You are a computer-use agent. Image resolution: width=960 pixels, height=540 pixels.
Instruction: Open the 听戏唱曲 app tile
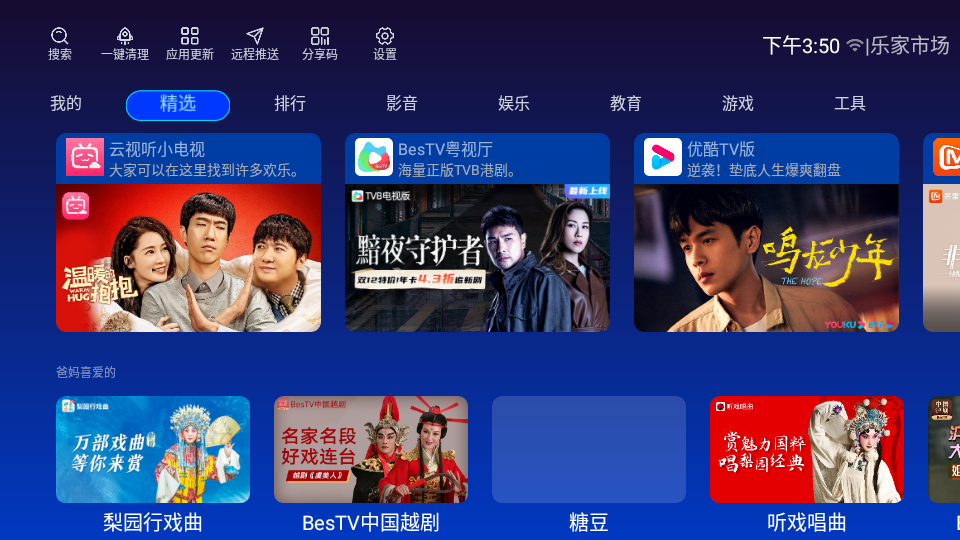(807, 450)
